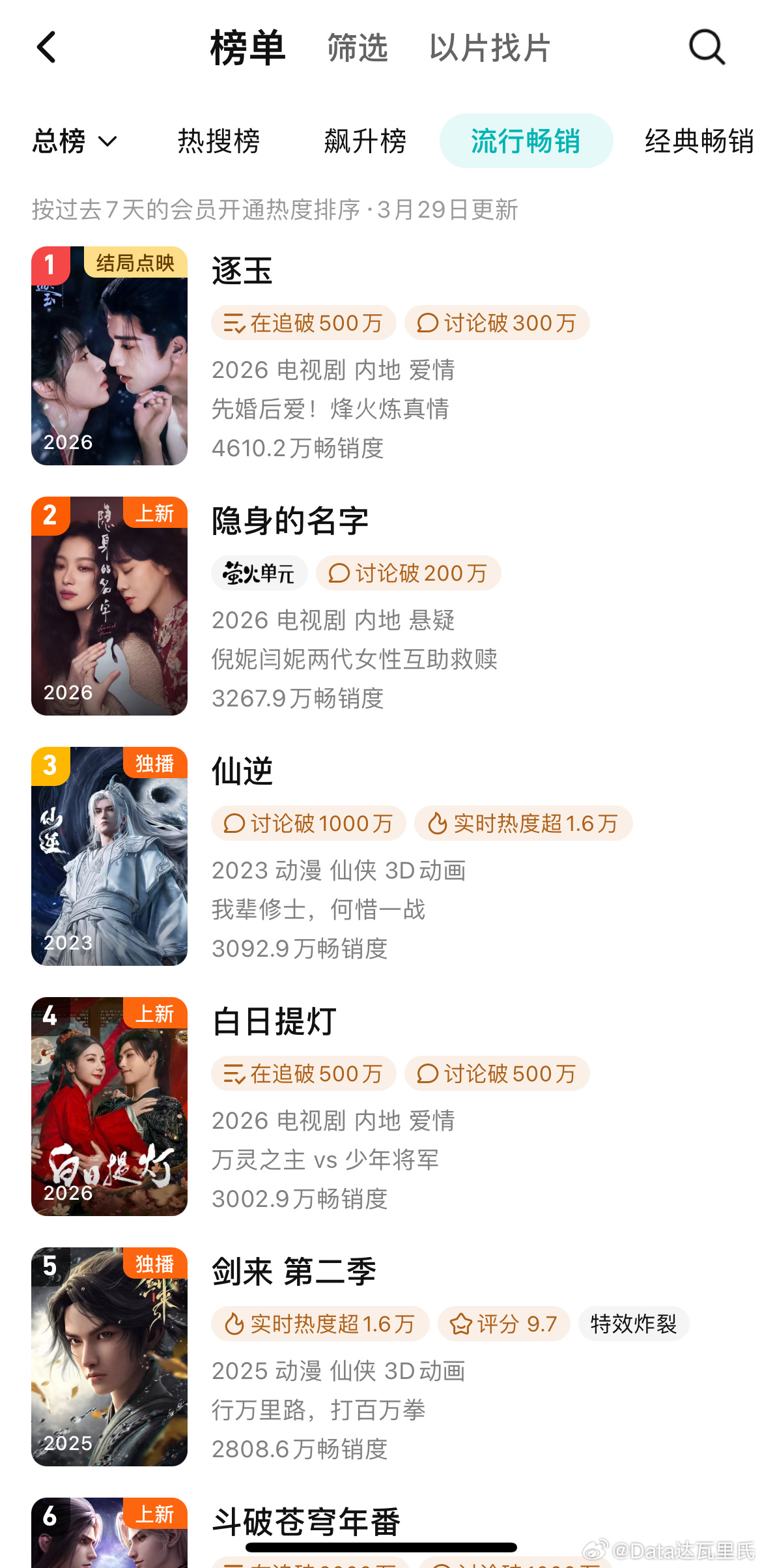
Task: Switch to the 以片找片 tab
Action: (489, 48)
